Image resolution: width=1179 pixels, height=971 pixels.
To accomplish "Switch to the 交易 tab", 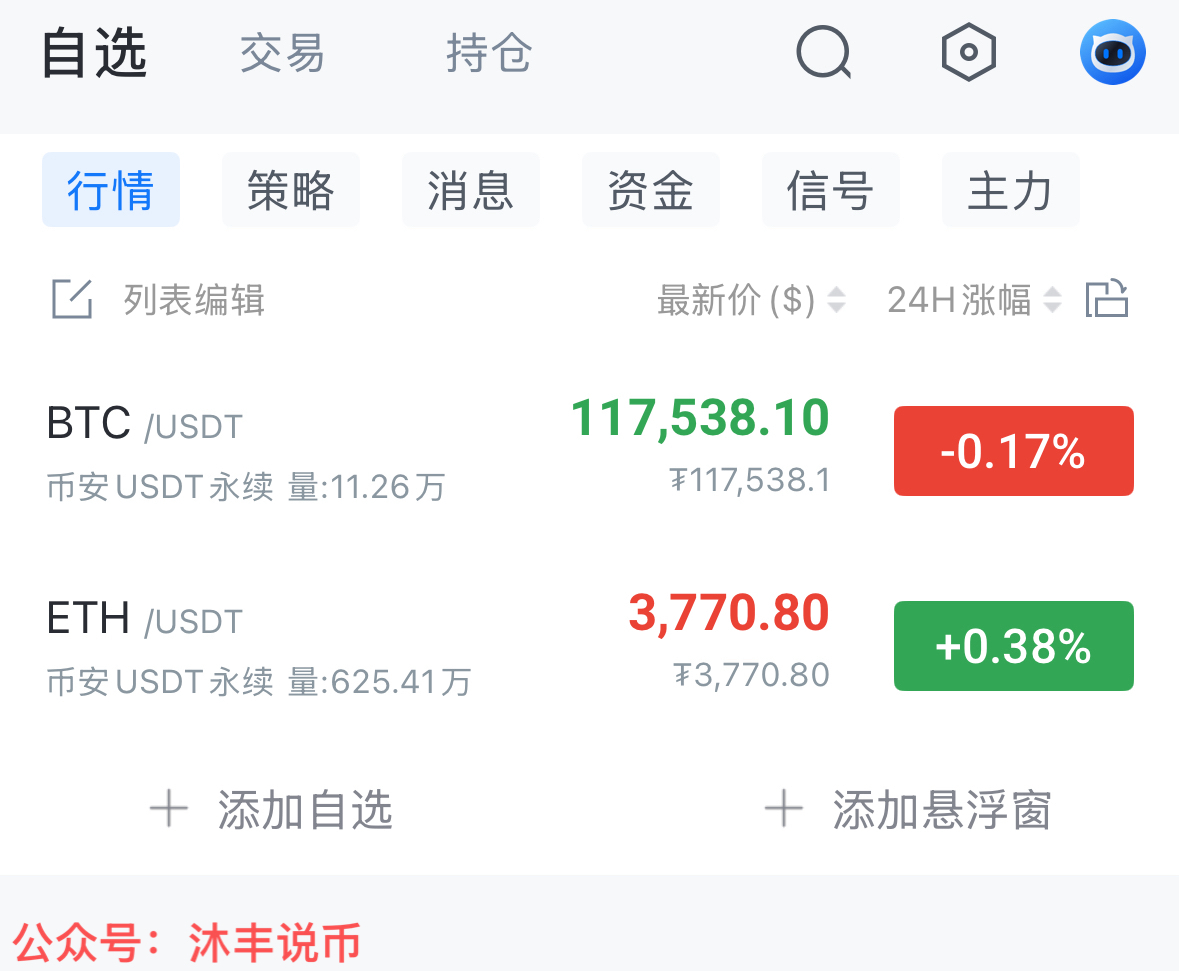I will click(x=282, y=53).
